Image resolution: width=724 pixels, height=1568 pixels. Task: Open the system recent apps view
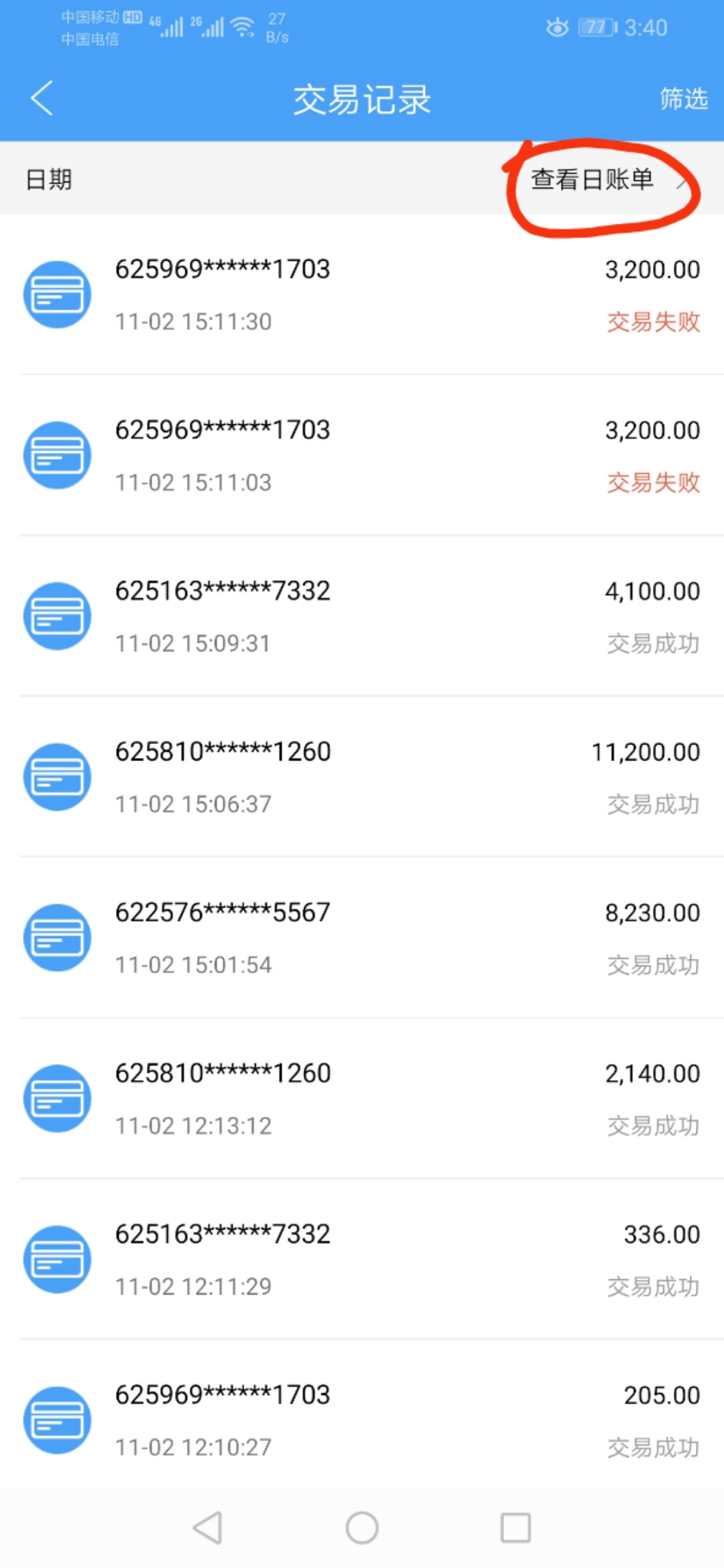tap(516, 1528)
